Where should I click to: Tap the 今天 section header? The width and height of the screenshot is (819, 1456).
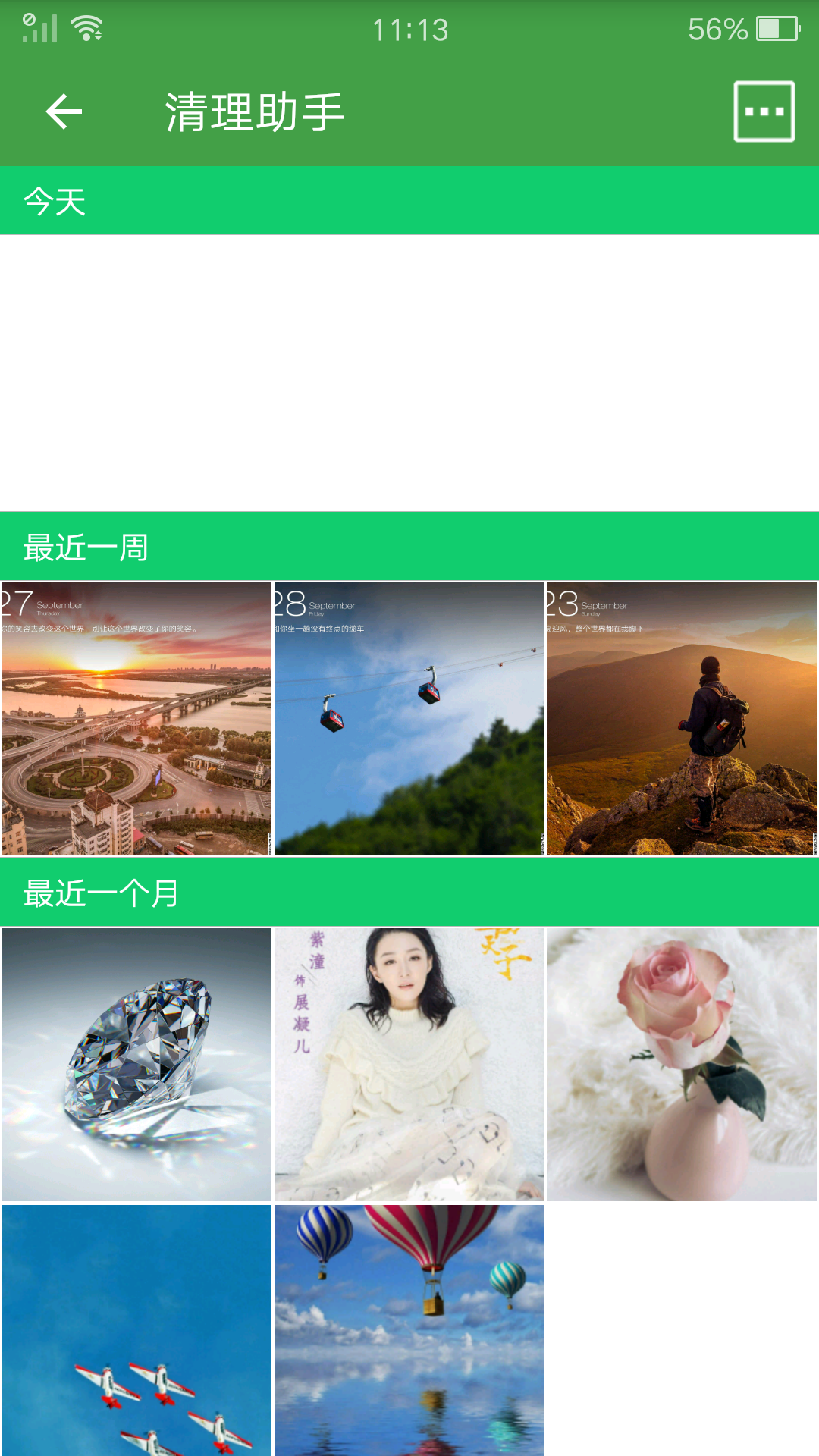[x=53, y=201]
